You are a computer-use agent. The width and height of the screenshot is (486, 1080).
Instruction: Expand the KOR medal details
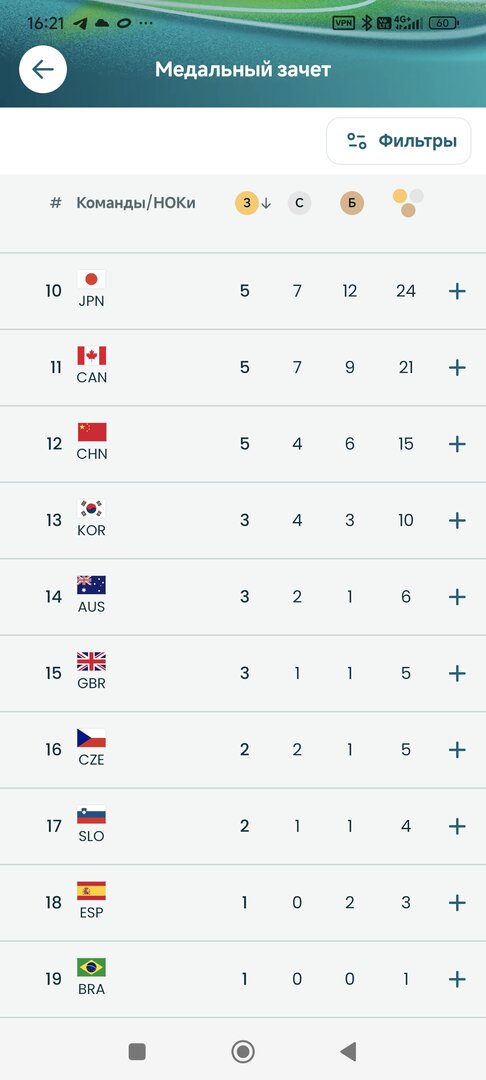(457, 521)
